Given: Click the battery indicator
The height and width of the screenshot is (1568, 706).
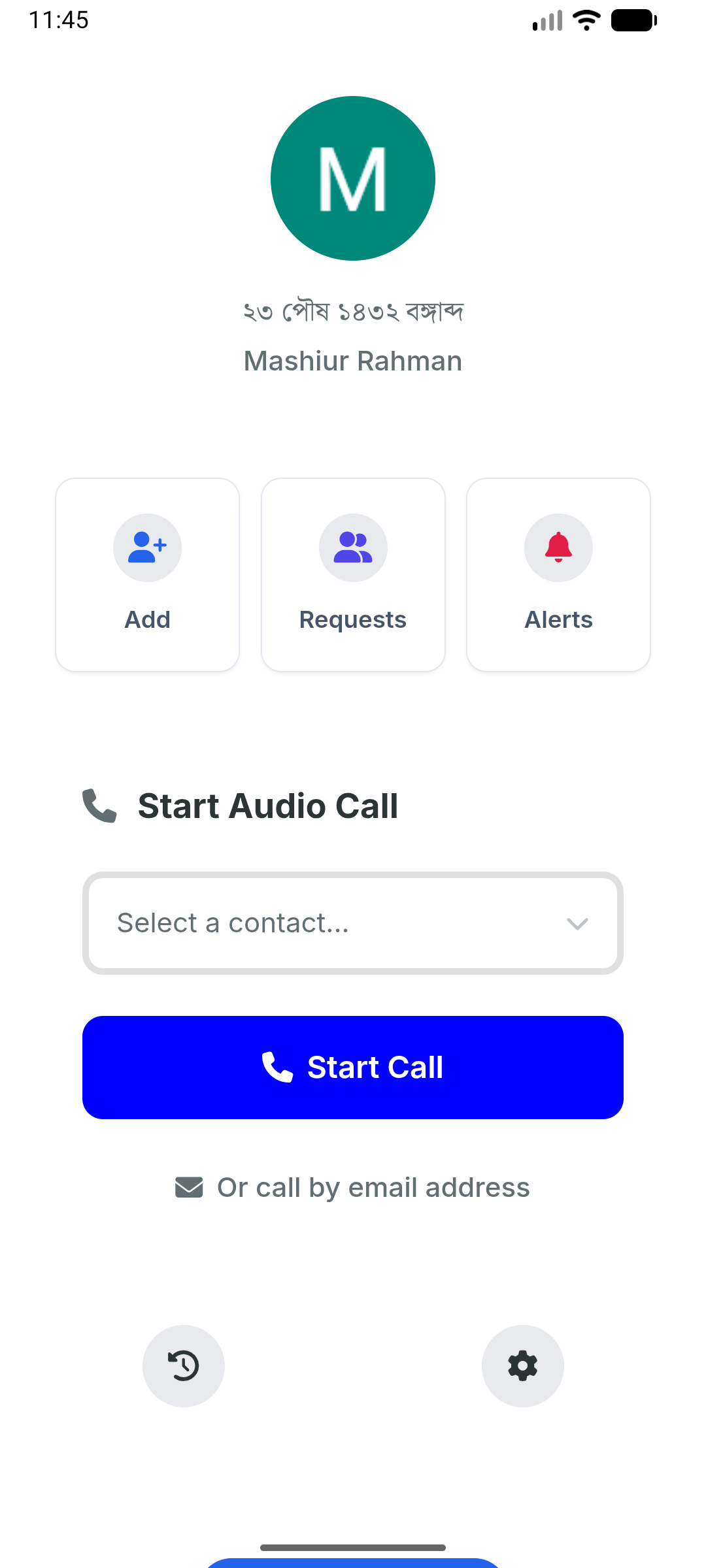Looking at the screenshot, I should (633, 20).
